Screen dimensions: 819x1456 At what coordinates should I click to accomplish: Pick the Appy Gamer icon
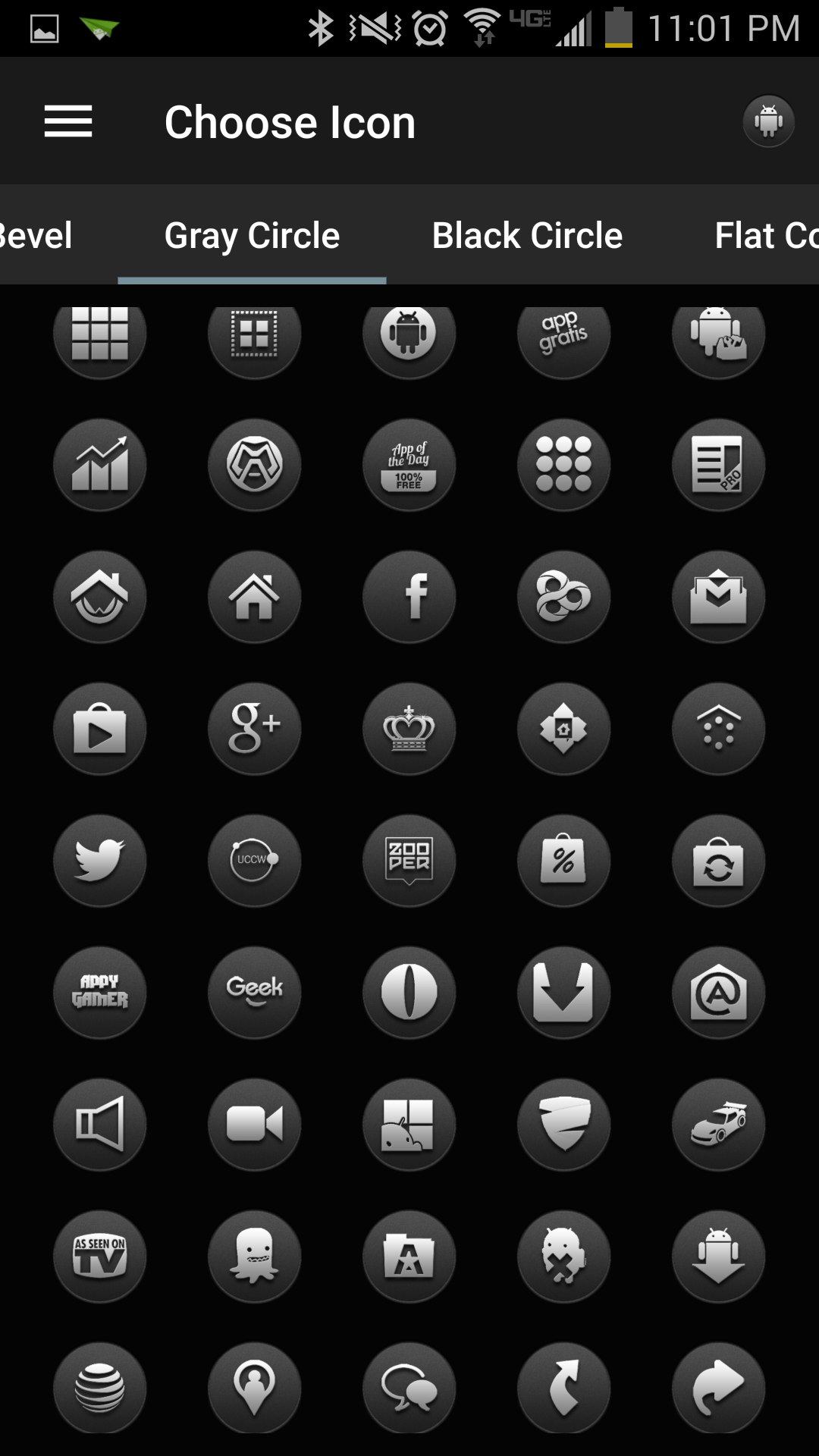click(100, 993)
